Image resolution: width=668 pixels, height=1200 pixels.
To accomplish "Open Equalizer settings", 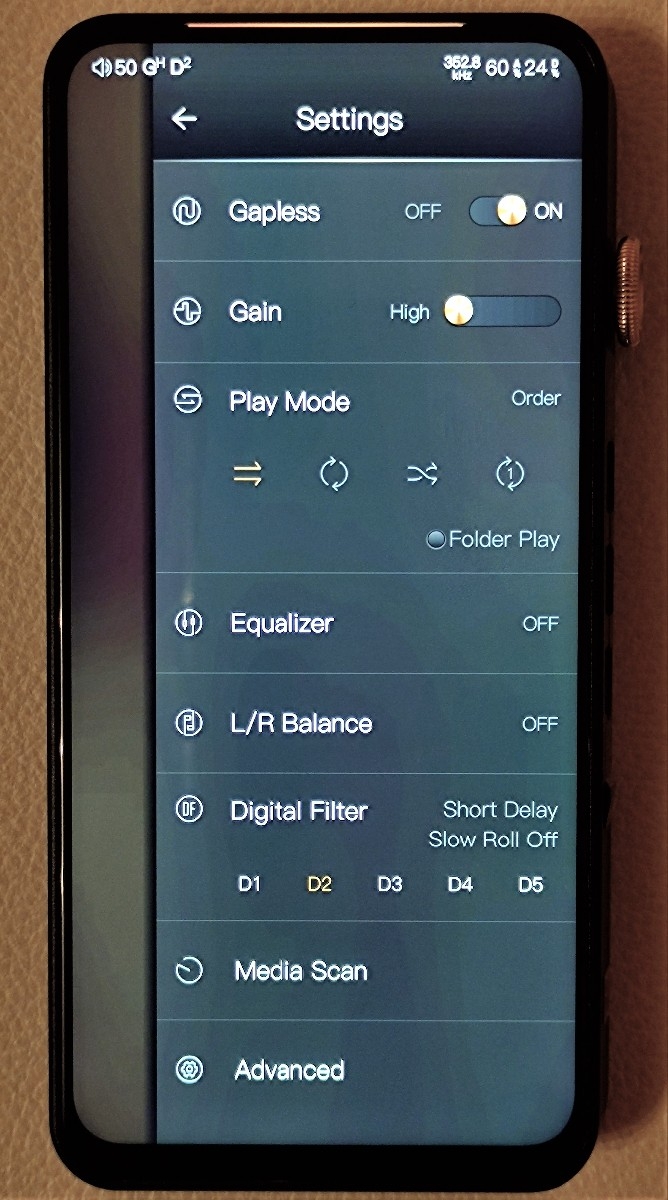I will click(x=366, y=623).
